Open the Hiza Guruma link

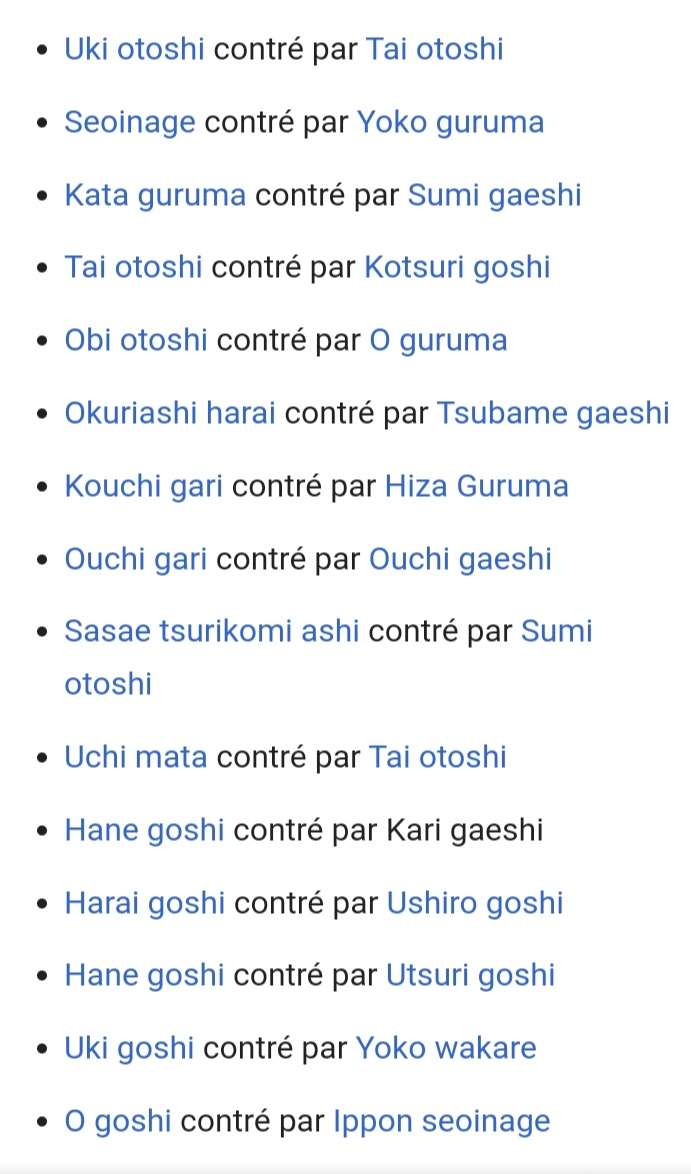click(476, 485)
